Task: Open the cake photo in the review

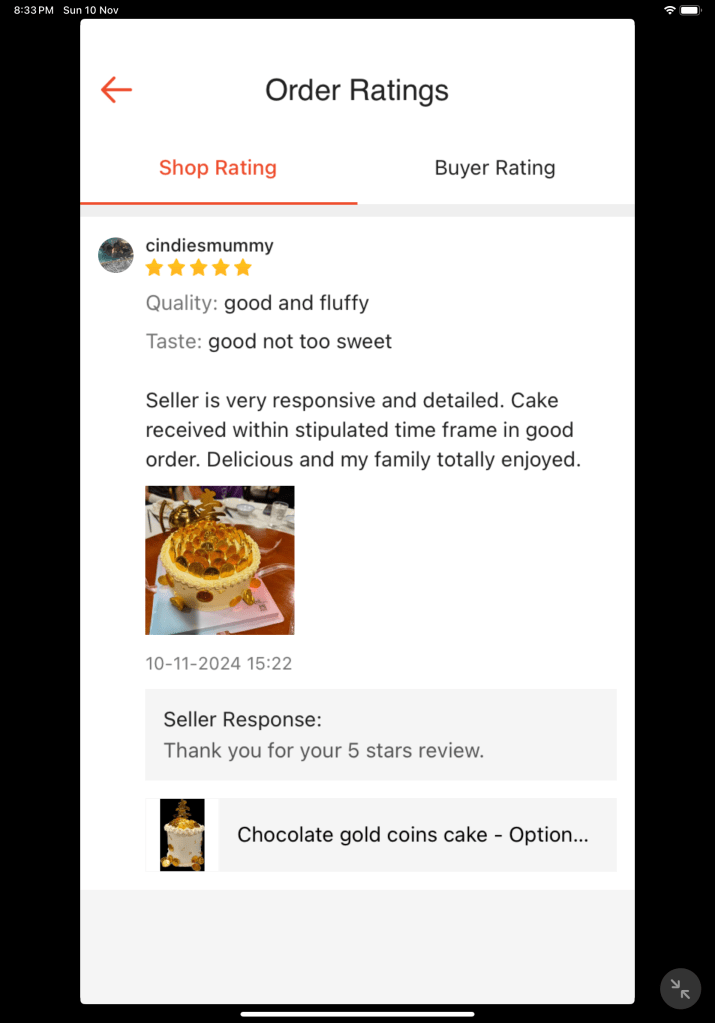Action: coord(220,560)
